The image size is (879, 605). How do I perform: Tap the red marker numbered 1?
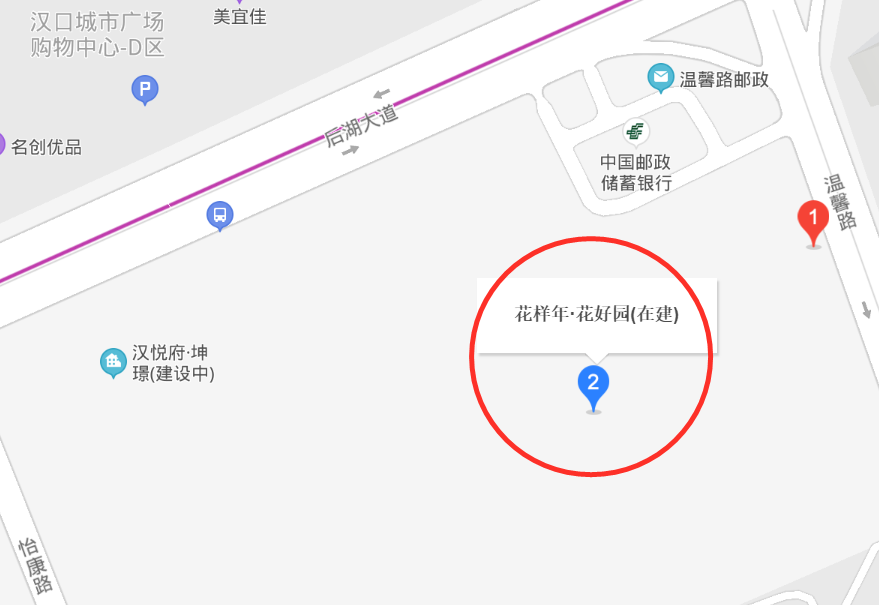[x=813, y=219]
